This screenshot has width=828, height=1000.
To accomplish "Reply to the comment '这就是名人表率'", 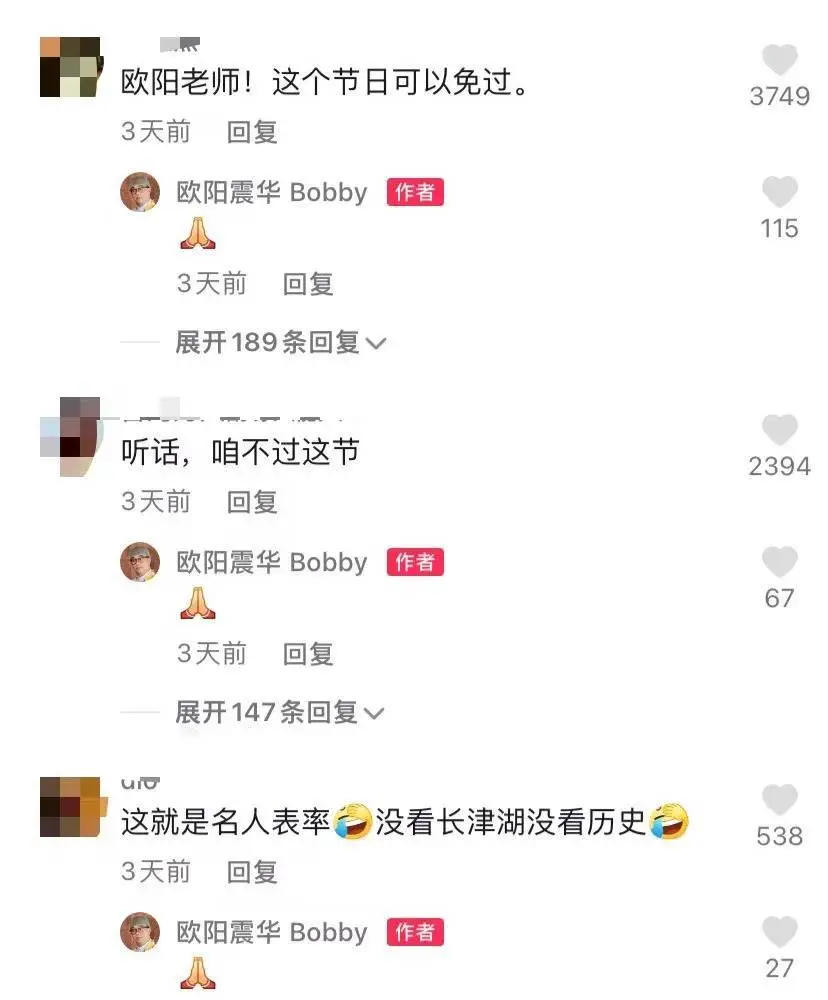I will coord(252,872).
